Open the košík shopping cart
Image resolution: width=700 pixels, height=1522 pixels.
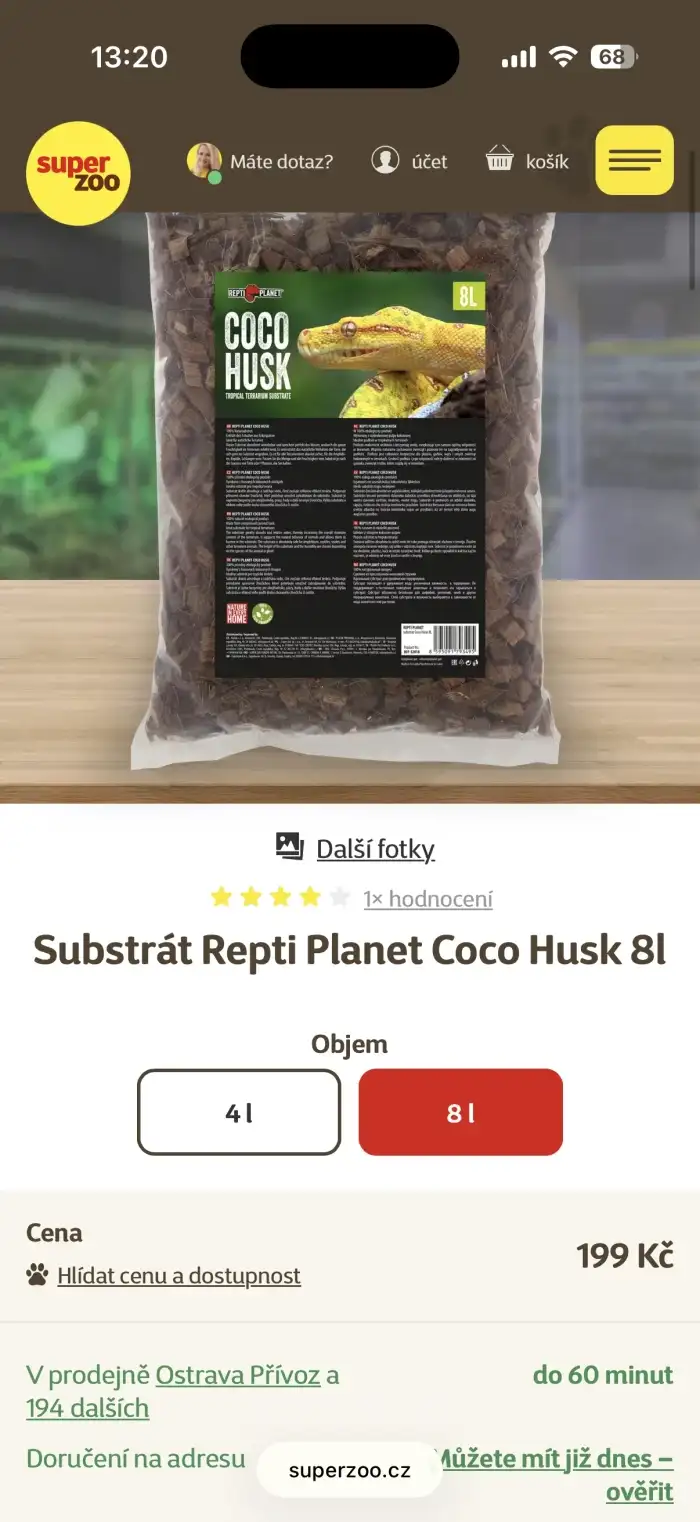527,161
